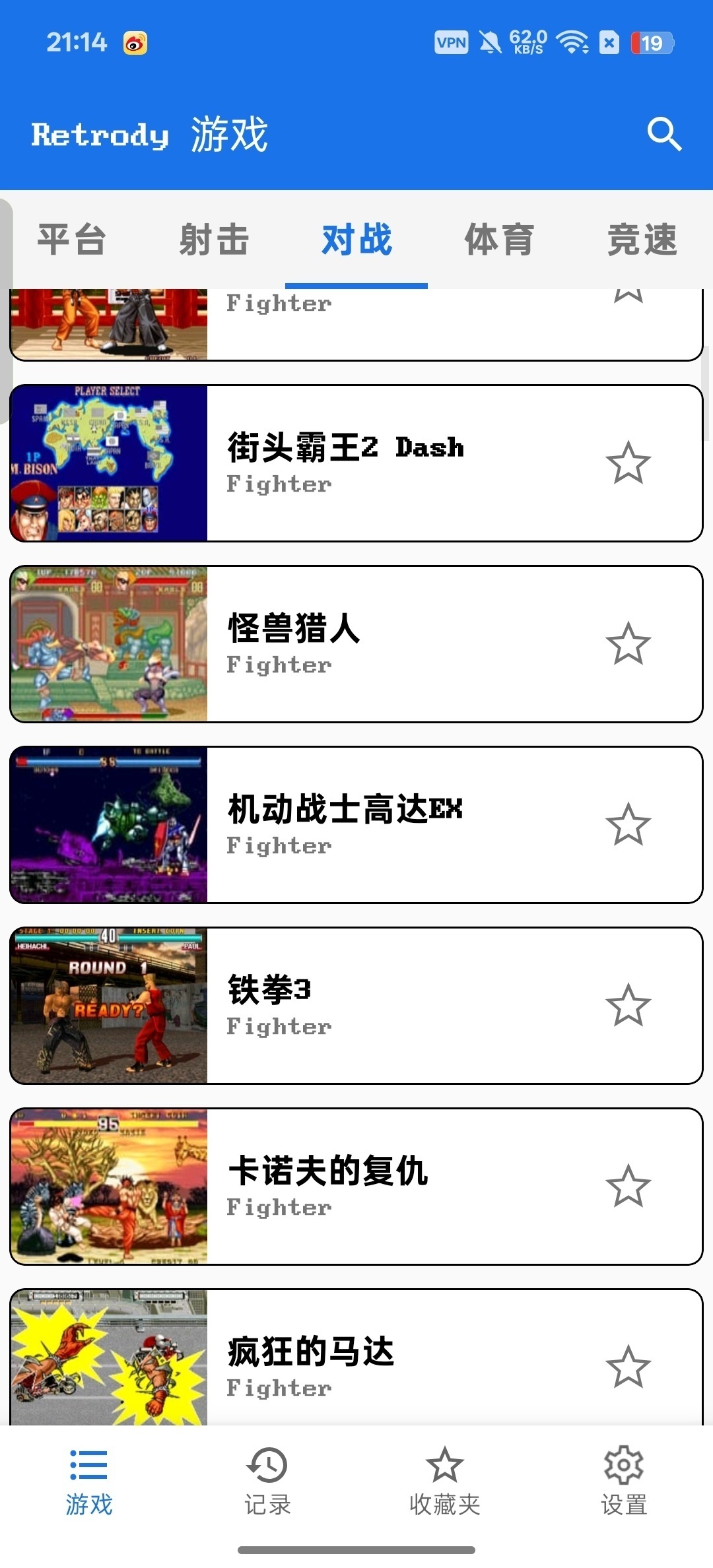
Task: Open the 街头霸王2 Dash game card
Action: coord(356,463)
